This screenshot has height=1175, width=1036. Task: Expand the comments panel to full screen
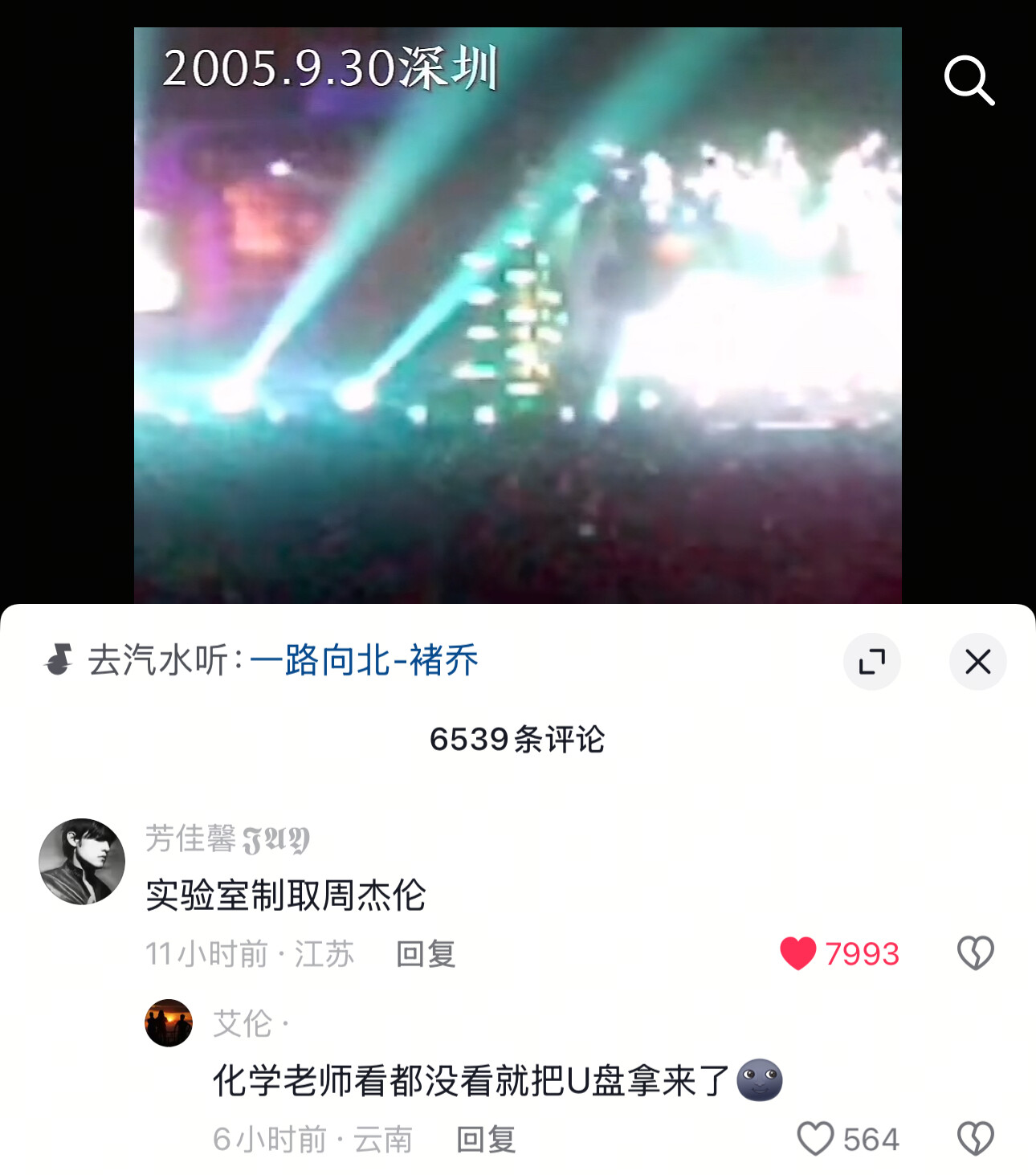click(871, 662)
